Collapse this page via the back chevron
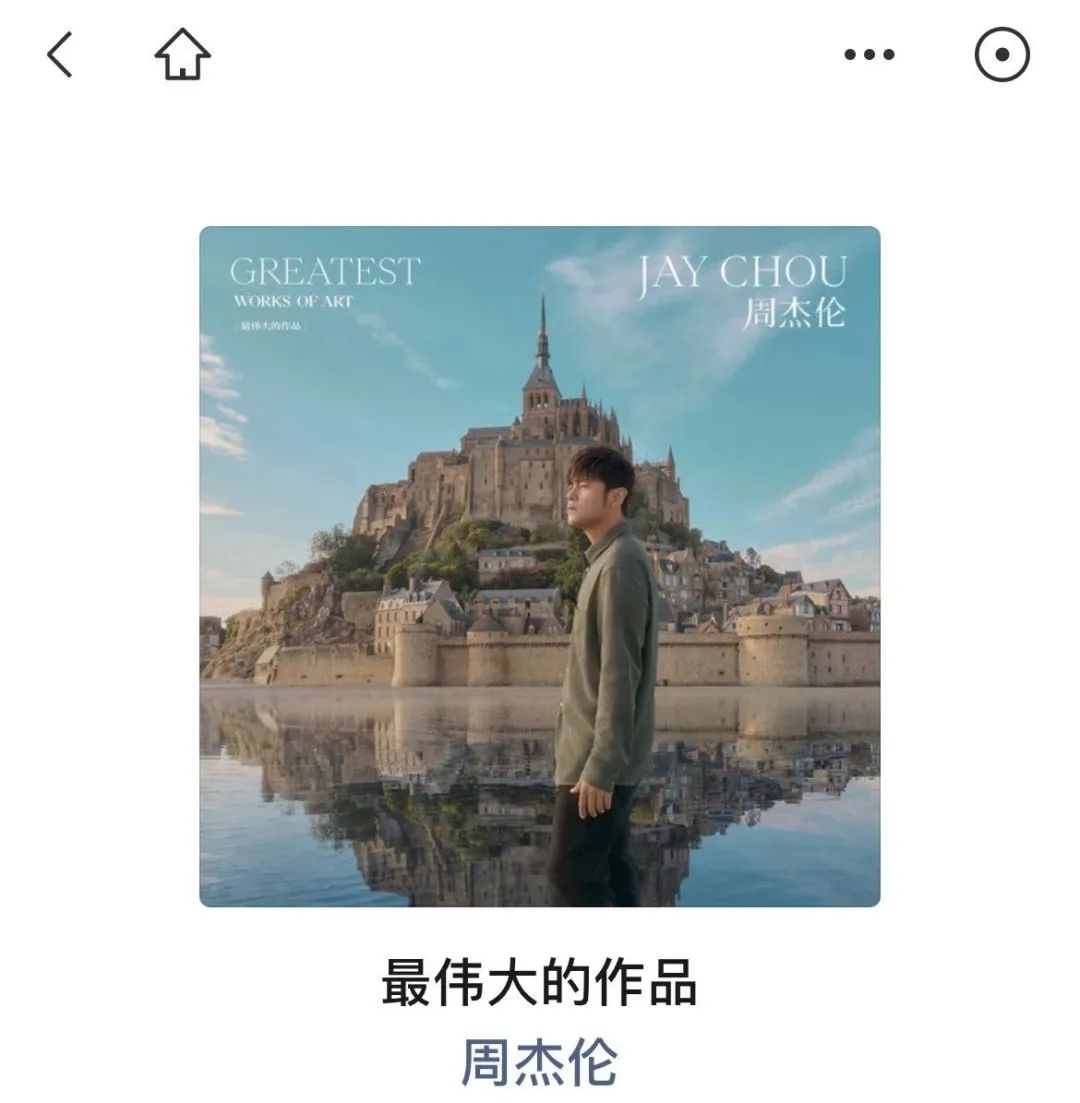The width and height of the screenshot is (1080, 1103). (x=59, y=55)
